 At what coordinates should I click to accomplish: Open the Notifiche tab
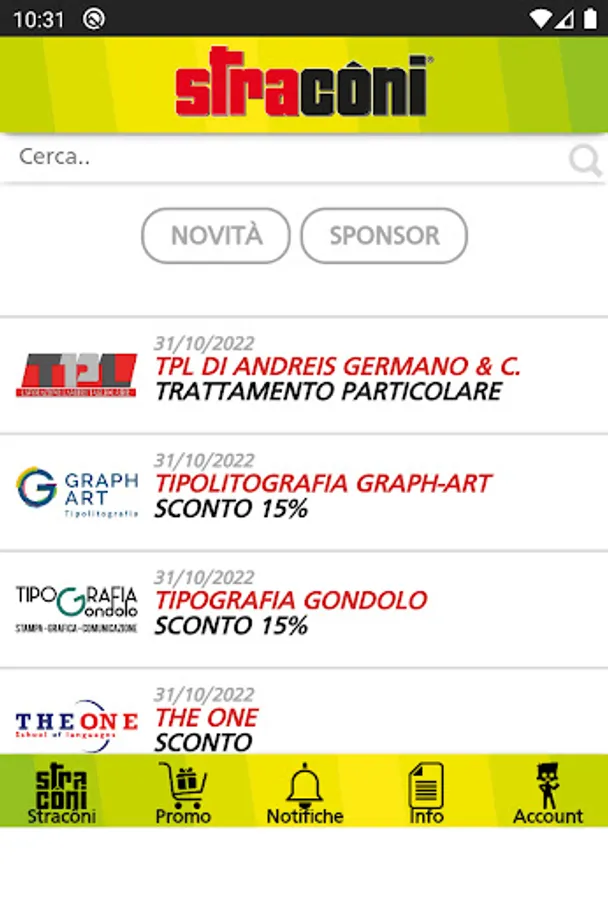[x=304, y=793]
